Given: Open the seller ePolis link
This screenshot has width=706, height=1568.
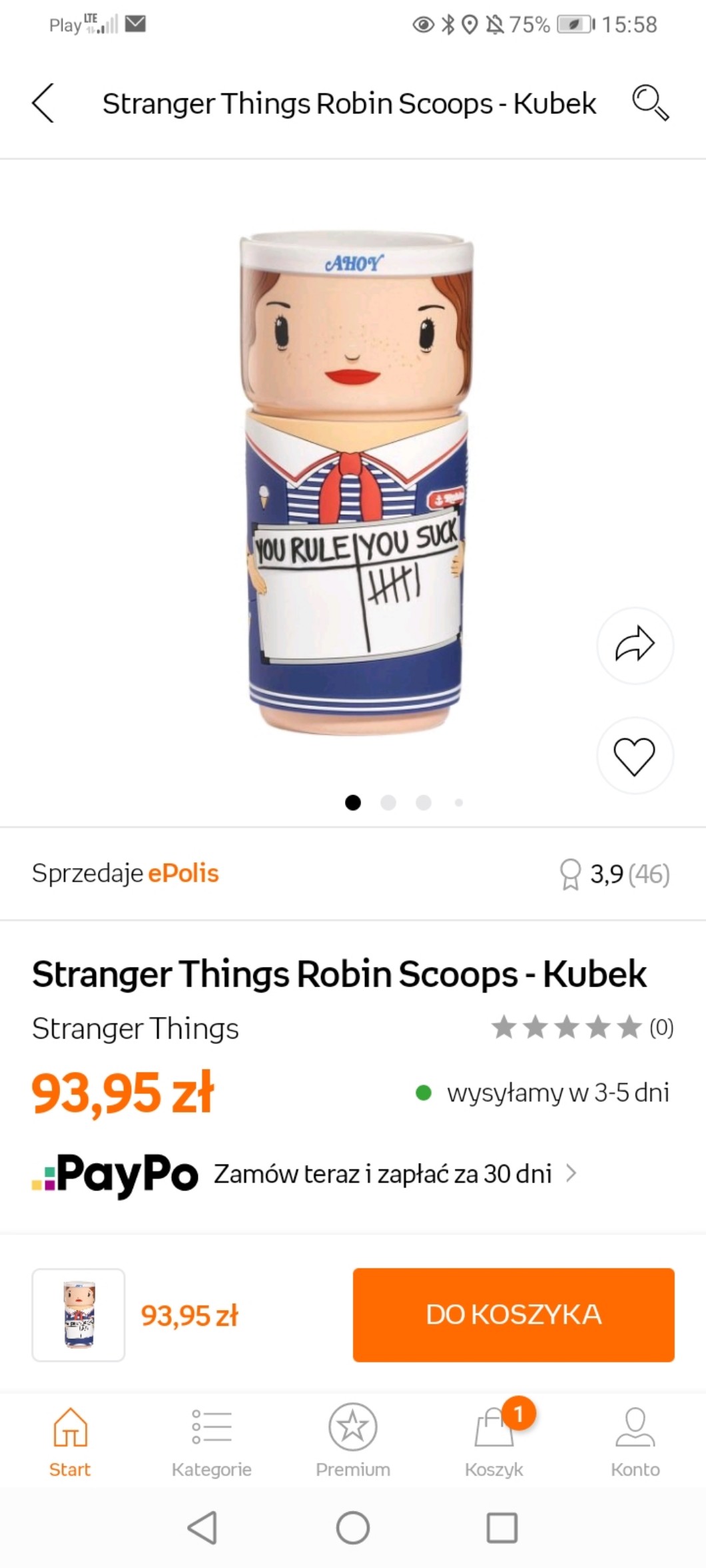Looking at the screenshot, I should 183,874.
